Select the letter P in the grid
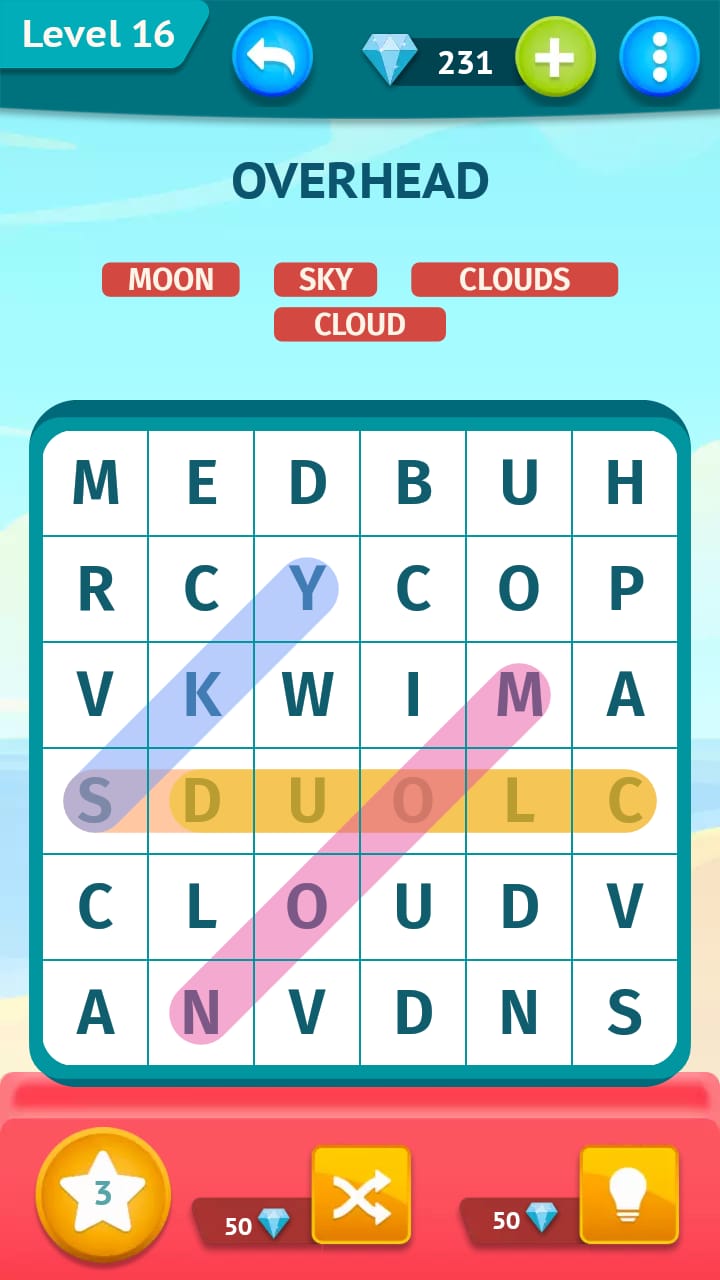 (624, 589)
